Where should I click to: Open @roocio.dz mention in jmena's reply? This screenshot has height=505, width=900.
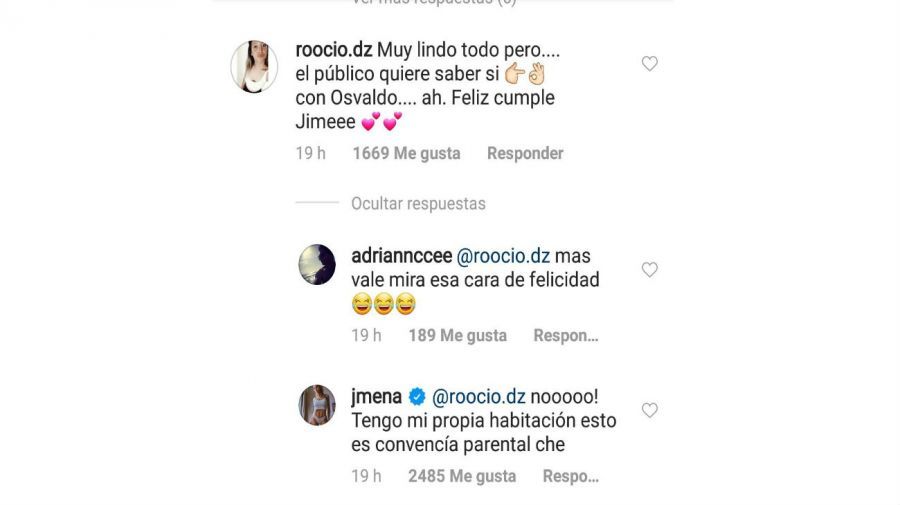[480, 396]
